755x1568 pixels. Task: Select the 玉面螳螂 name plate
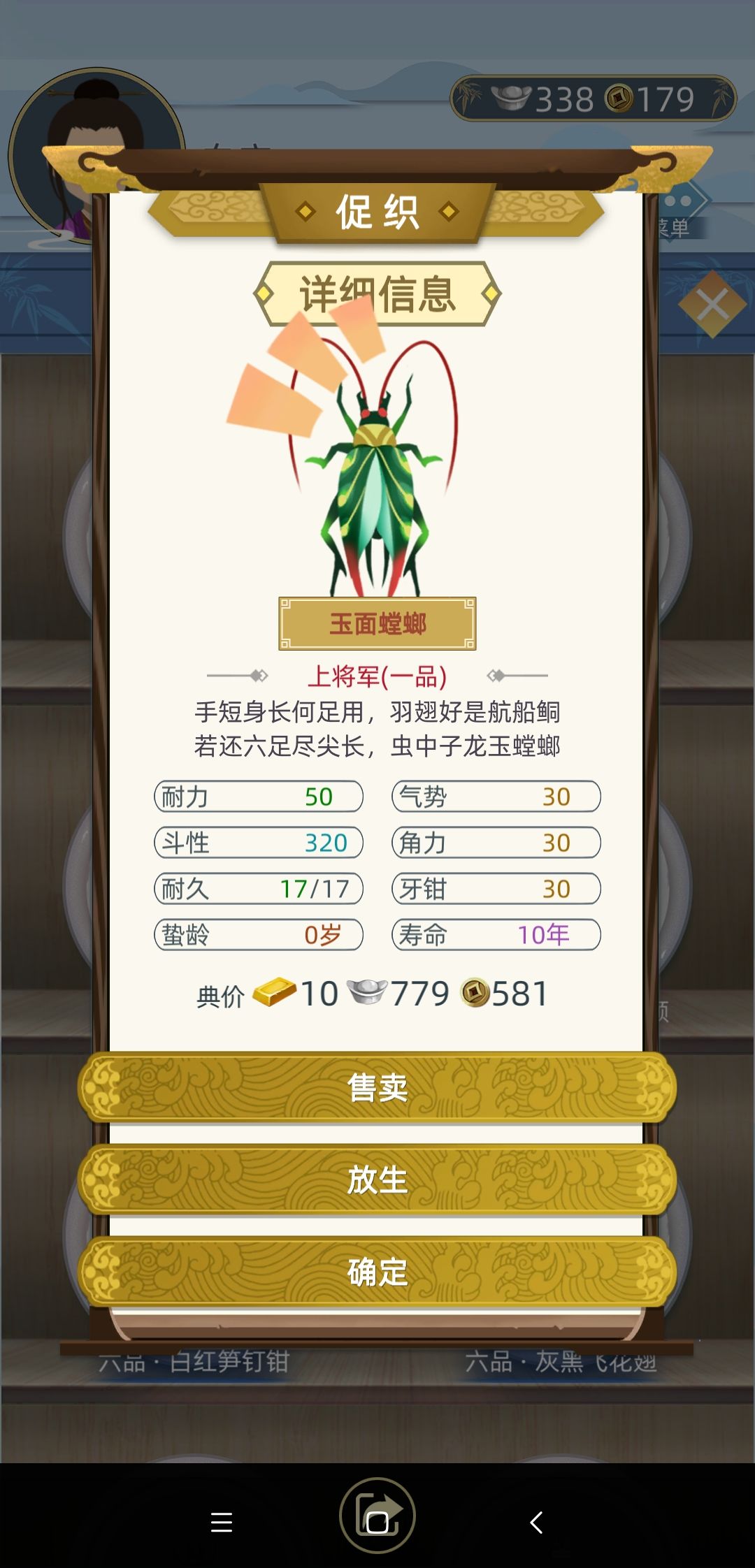pyautogui.click(x=377, y=623)
